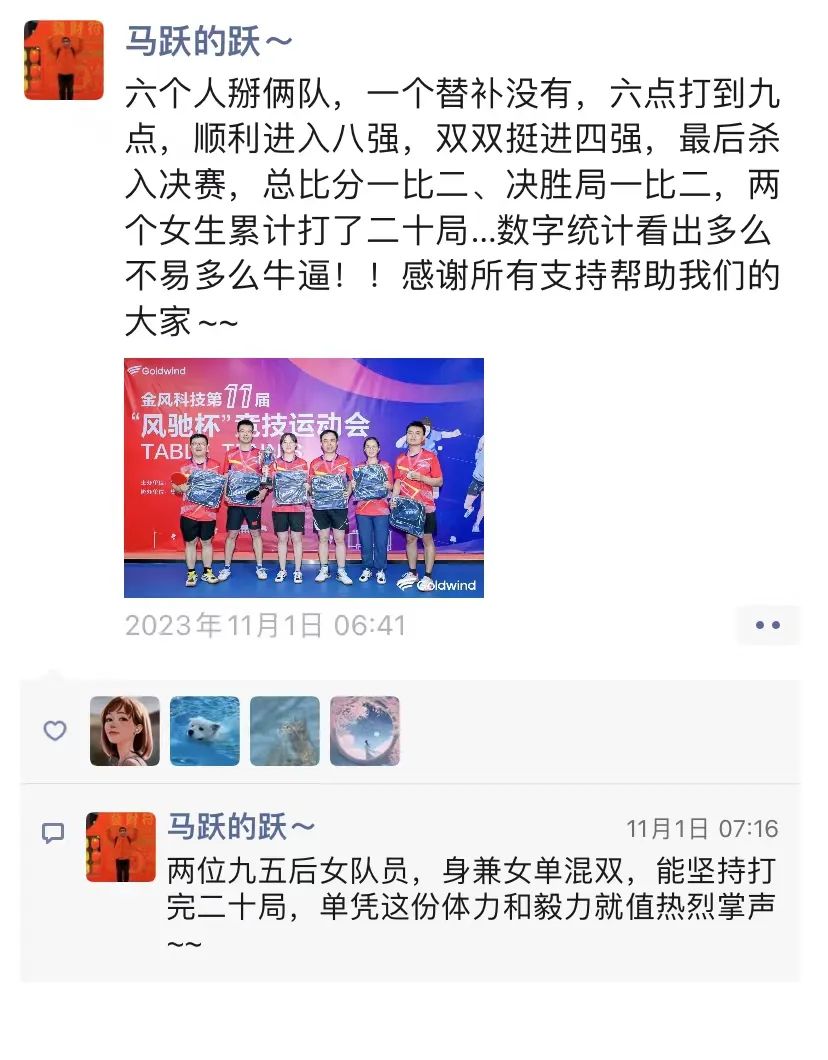Open 马跃的跃～ name in the comment
The image size is (828, 1060).
pyautogui.click(x=241, y=827)
